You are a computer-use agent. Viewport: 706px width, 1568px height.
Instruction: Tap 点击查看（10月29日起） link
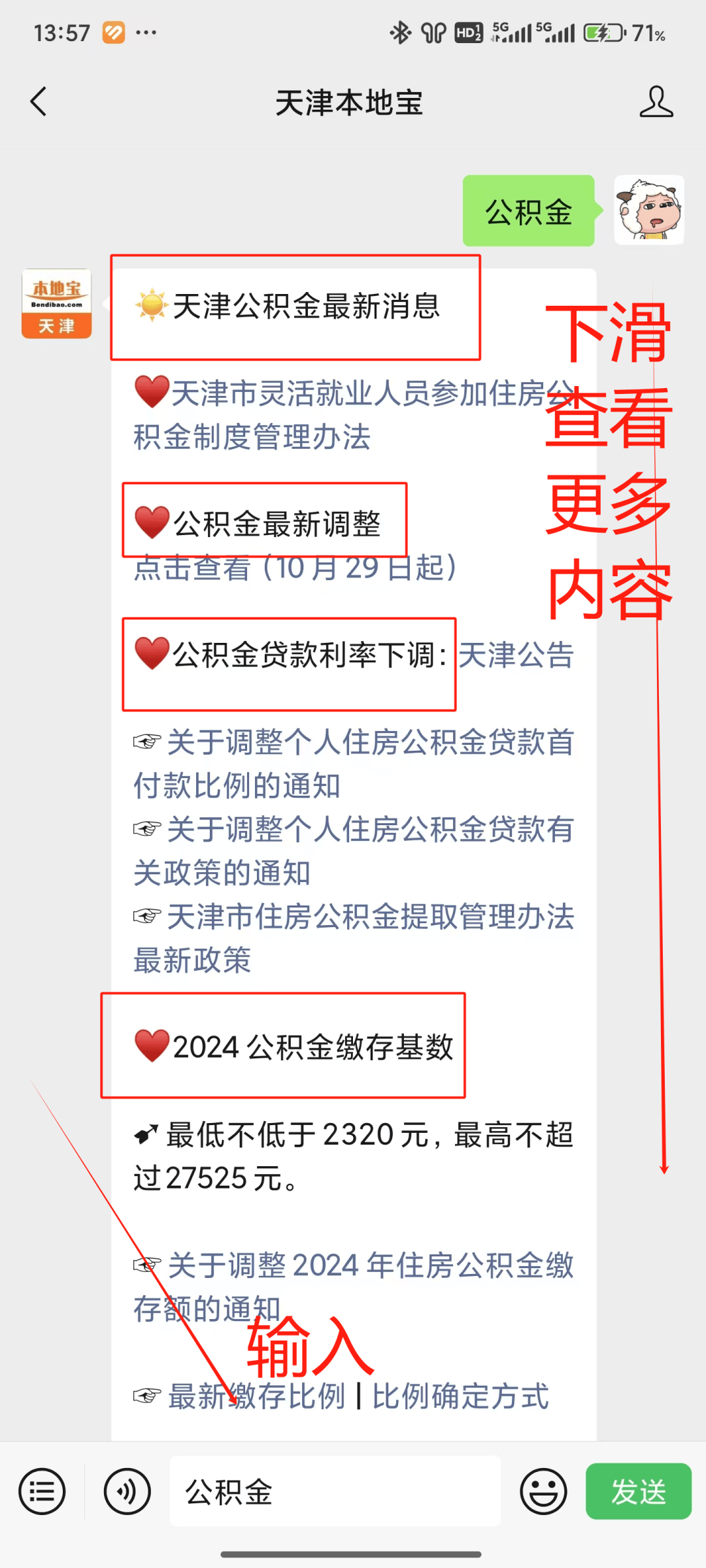point(294,568)
